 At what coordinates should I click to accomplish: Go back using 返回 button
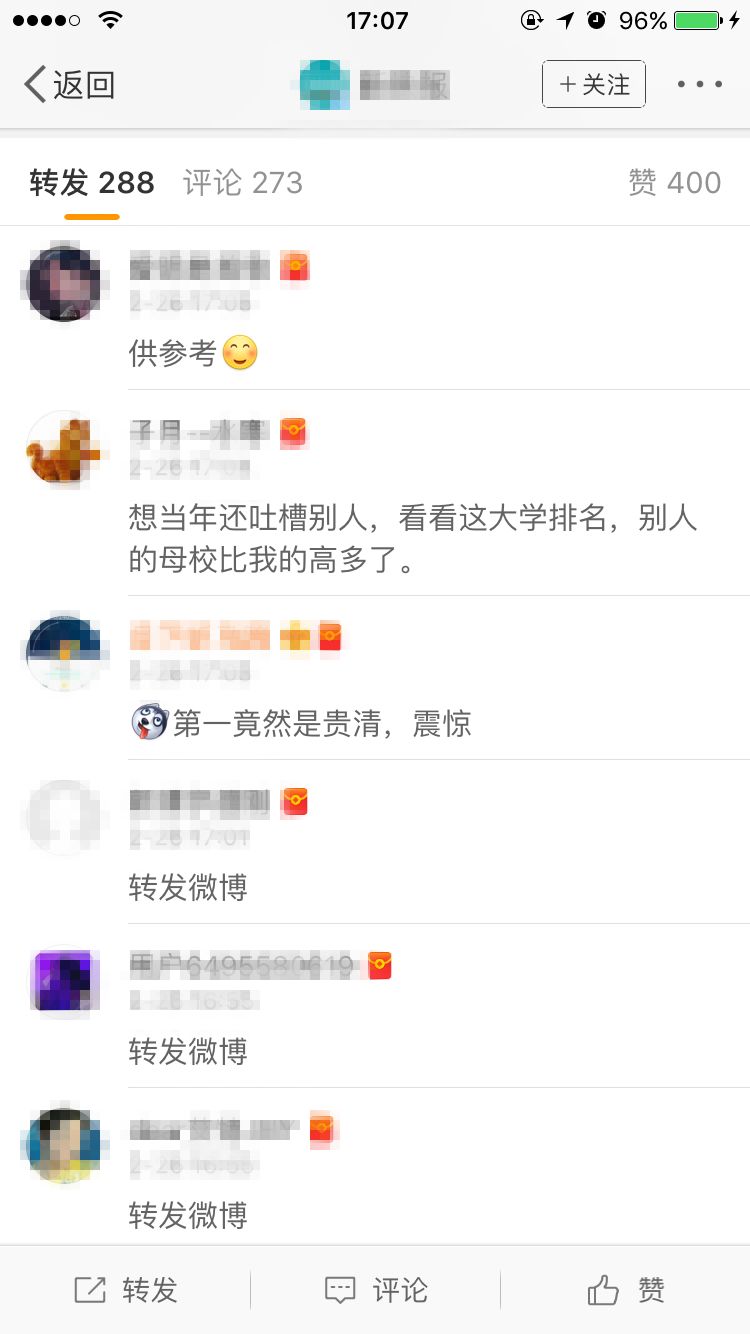tap(68, 85)
